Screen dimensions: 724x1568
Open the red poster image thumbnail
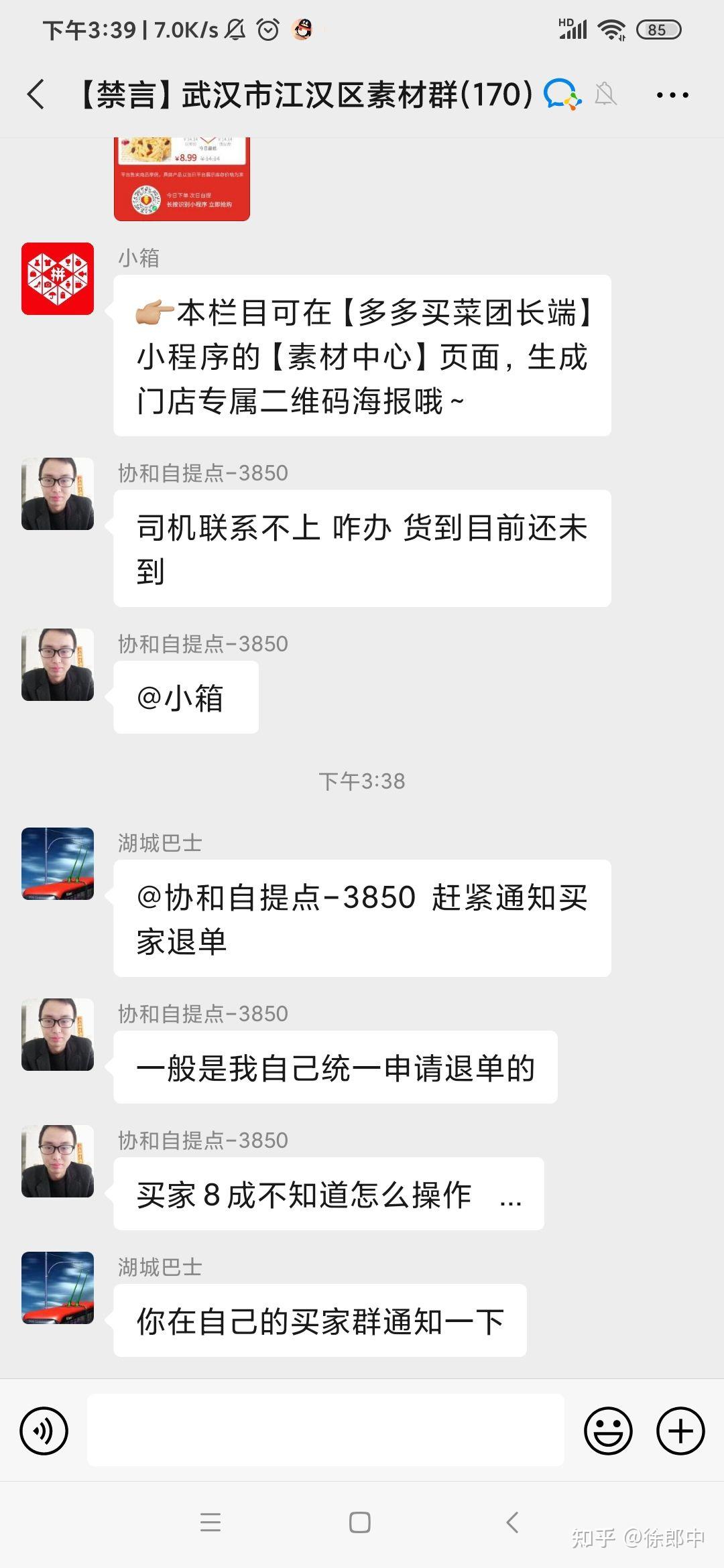point(182,179)
